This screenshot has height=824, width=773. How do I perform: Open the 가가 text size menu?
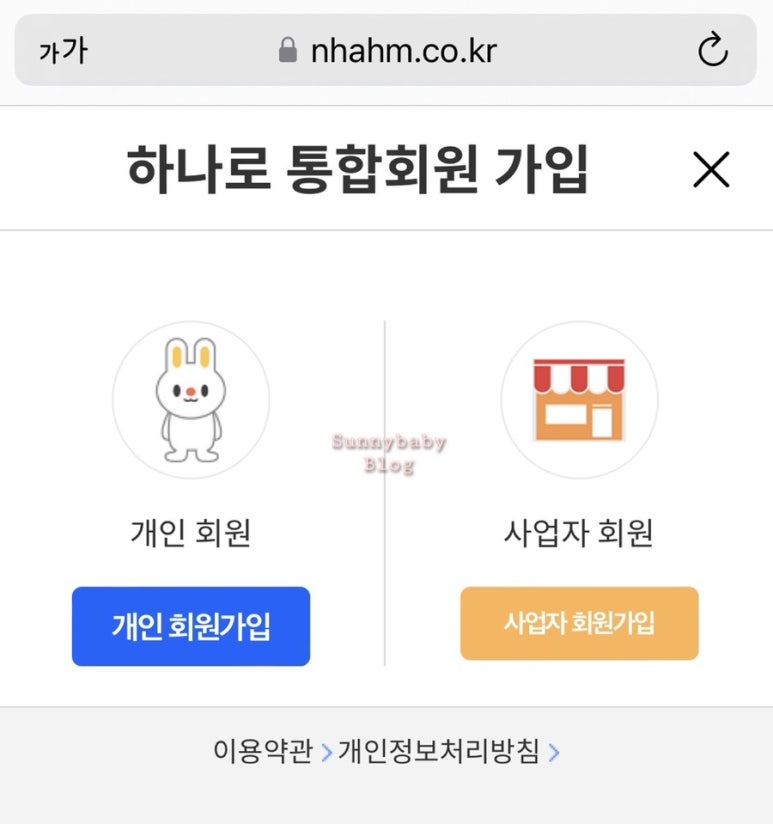coord(63,51)
